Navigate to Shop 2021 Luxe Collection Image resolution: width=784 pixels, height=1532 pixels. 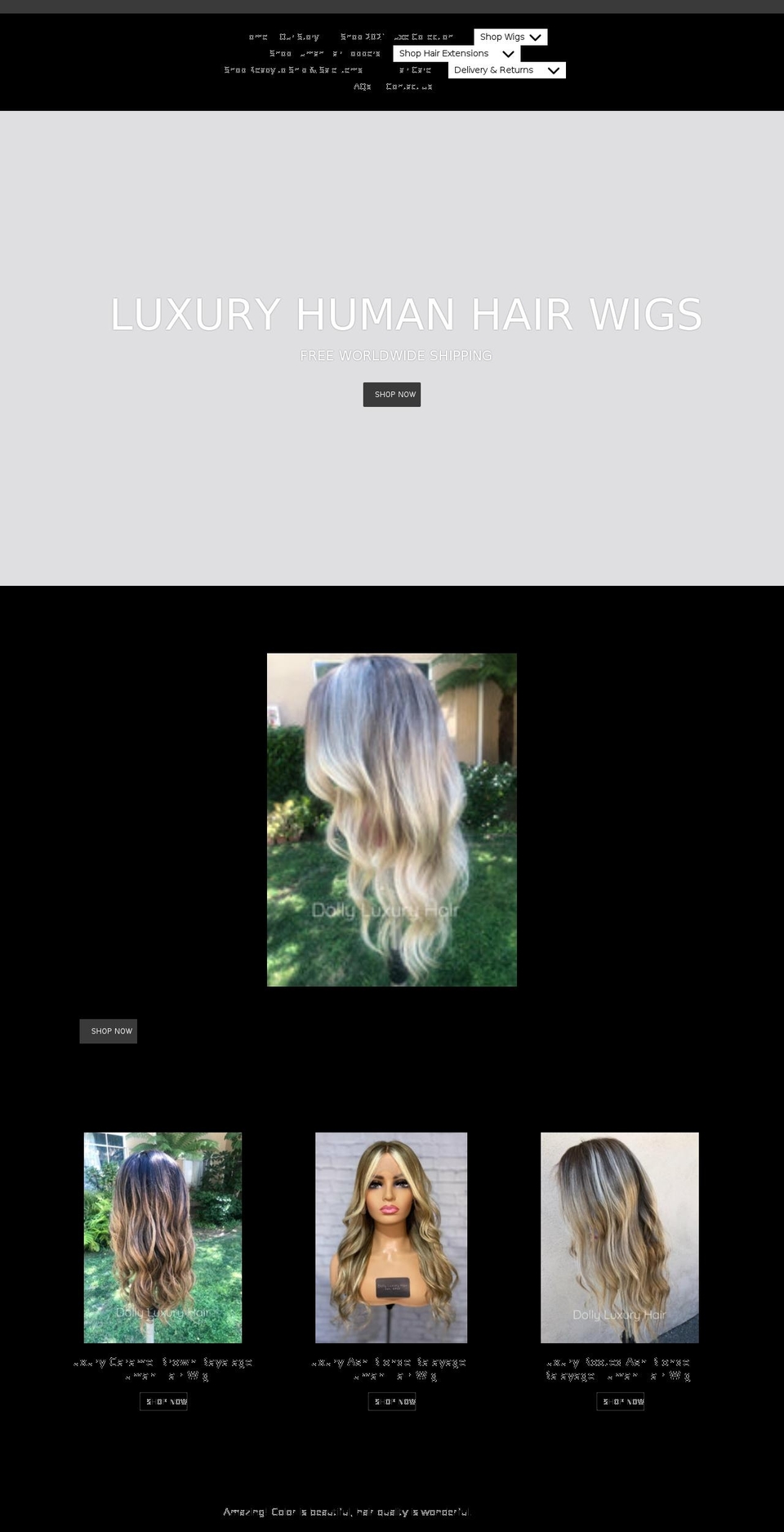(398, 37)
